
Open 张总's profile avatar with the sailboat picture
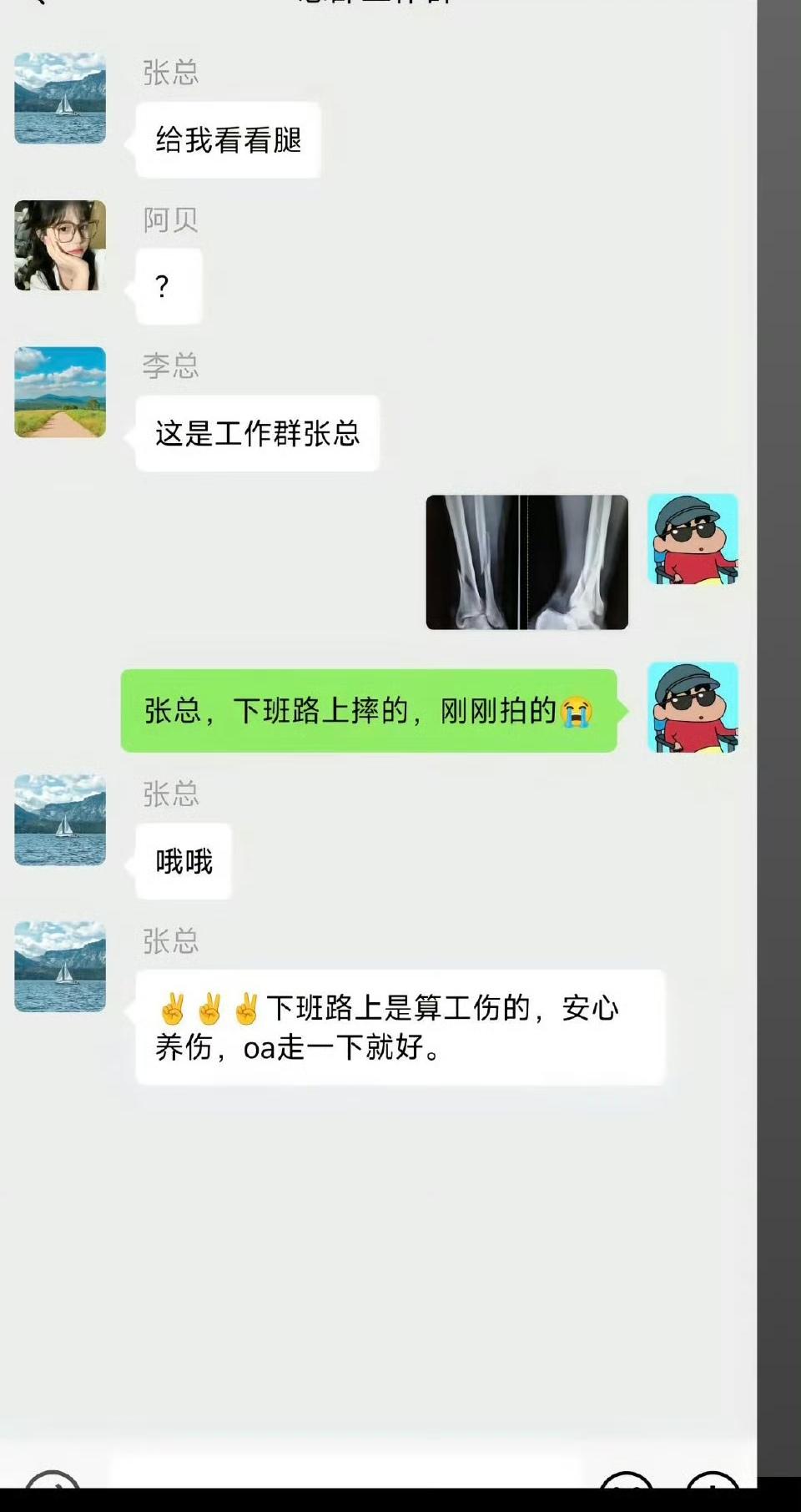coord(59,98)
